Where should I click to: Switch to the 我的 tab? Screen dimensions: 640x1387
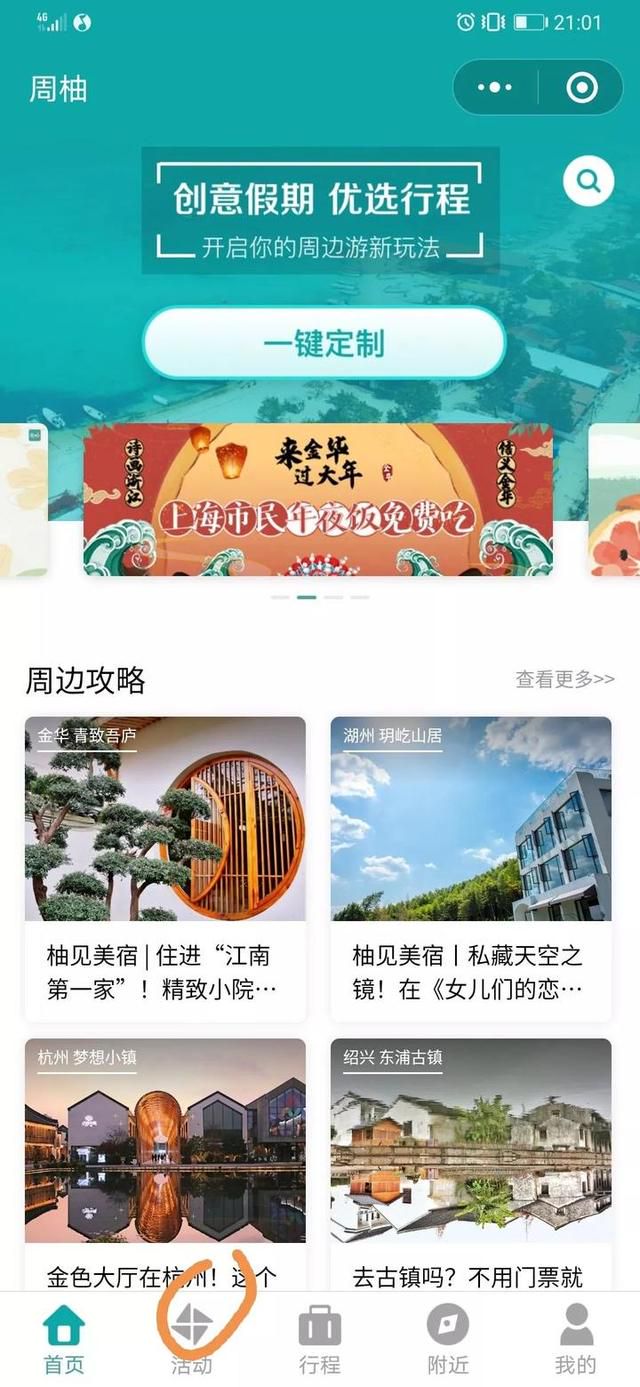575,1339
